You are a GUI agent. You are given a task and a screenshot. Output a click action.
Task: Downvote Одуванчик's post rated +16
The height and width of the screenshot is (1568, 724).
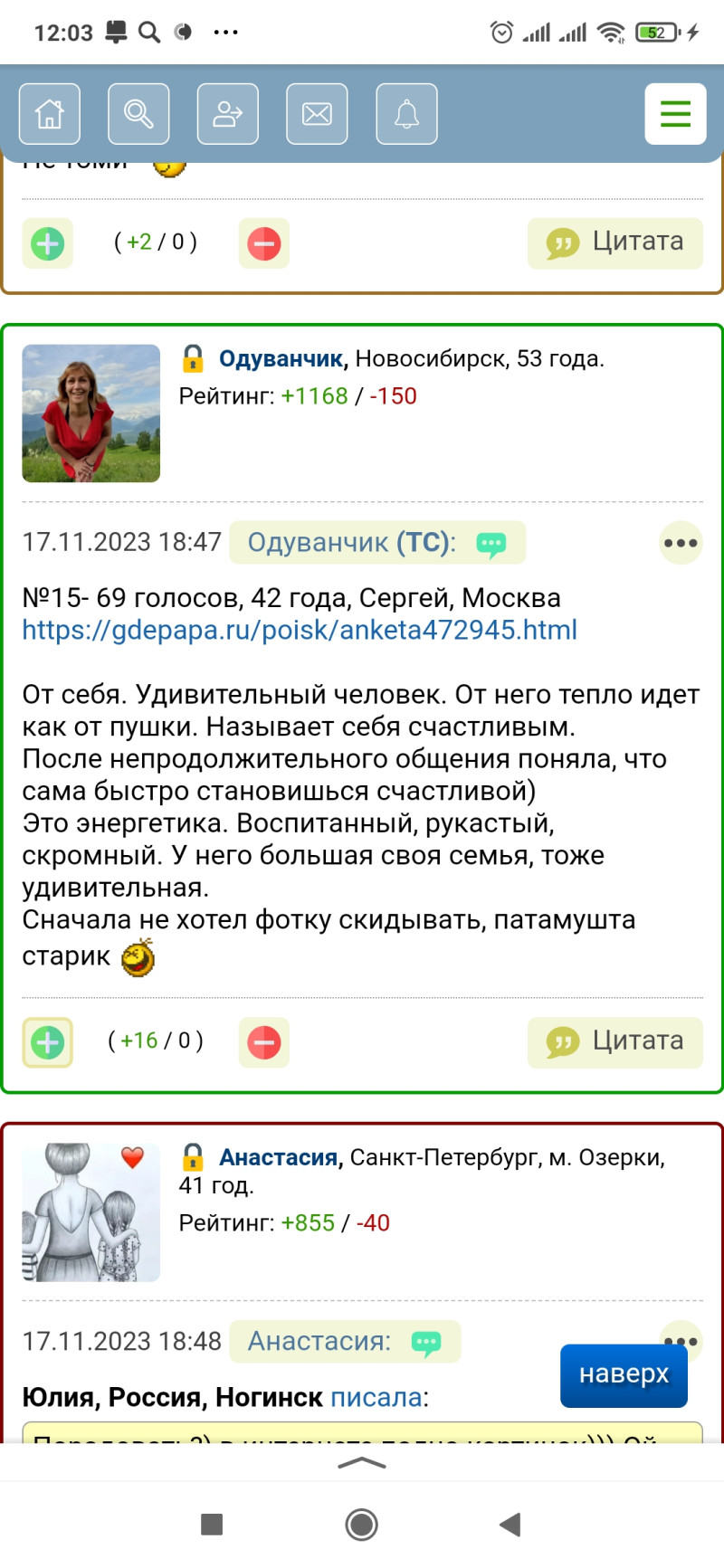click(264, 1042)
